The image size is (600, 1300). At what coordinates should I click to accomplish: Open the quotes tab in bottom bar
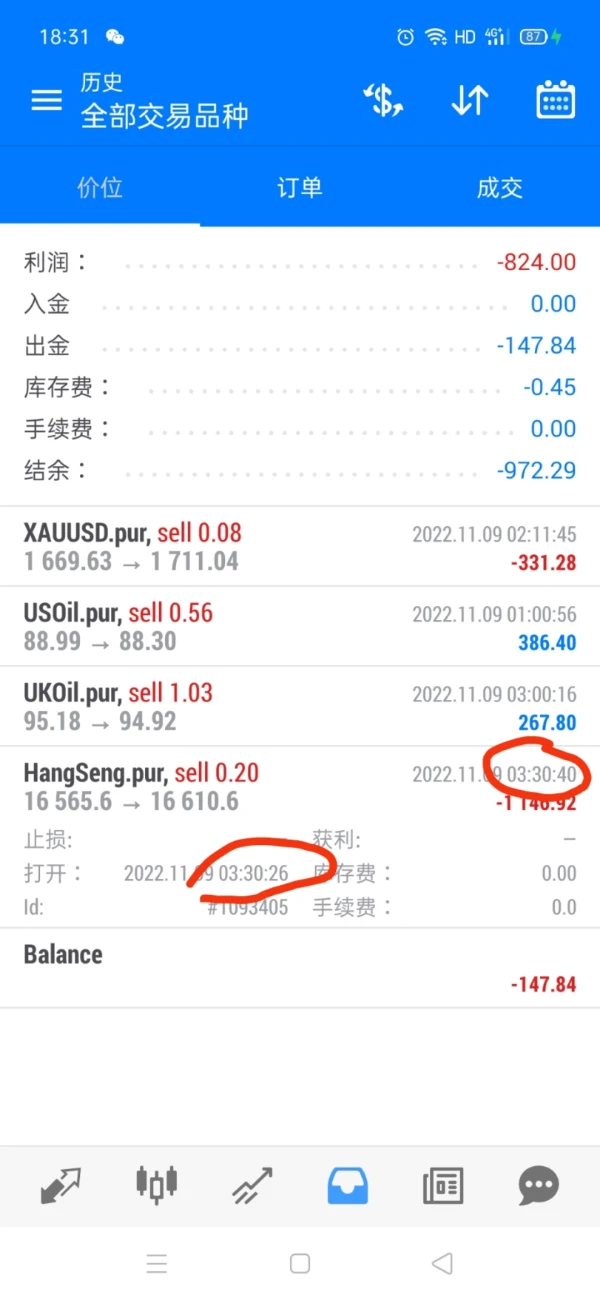click(60, 1186)
